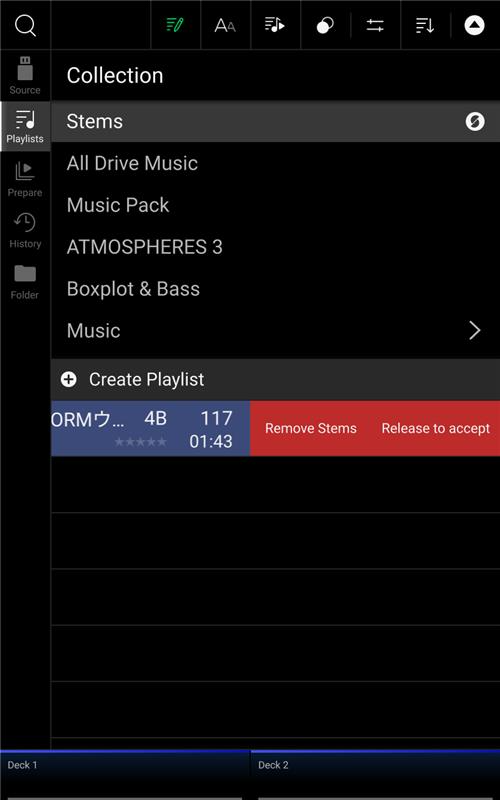Expand the Music folder
The width and height of the screenshot is (500, 800).
[276, 331]
